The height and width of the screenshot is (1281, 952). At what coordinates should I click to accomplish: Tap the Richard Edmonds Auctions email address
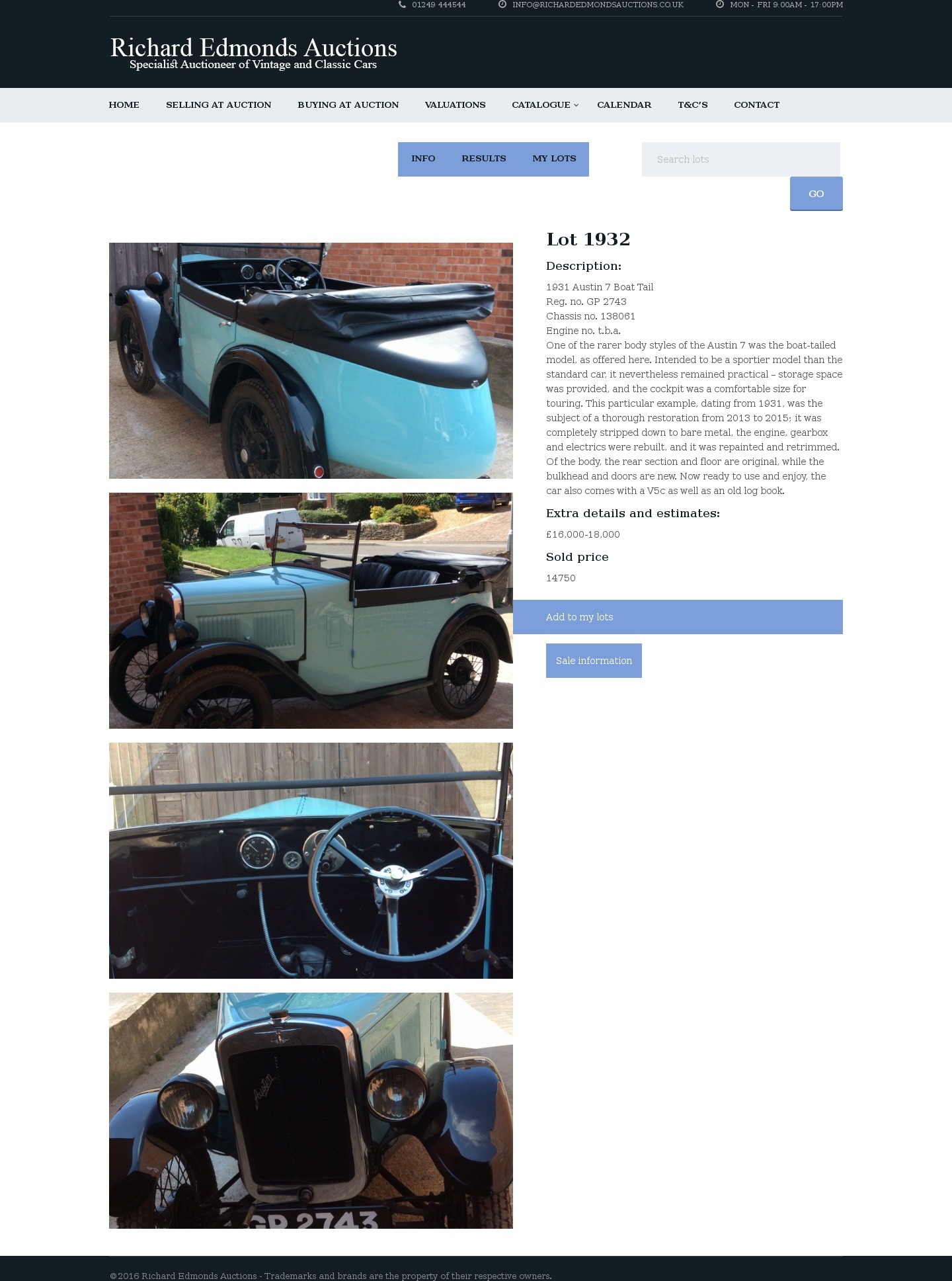(x=597, y=5)
